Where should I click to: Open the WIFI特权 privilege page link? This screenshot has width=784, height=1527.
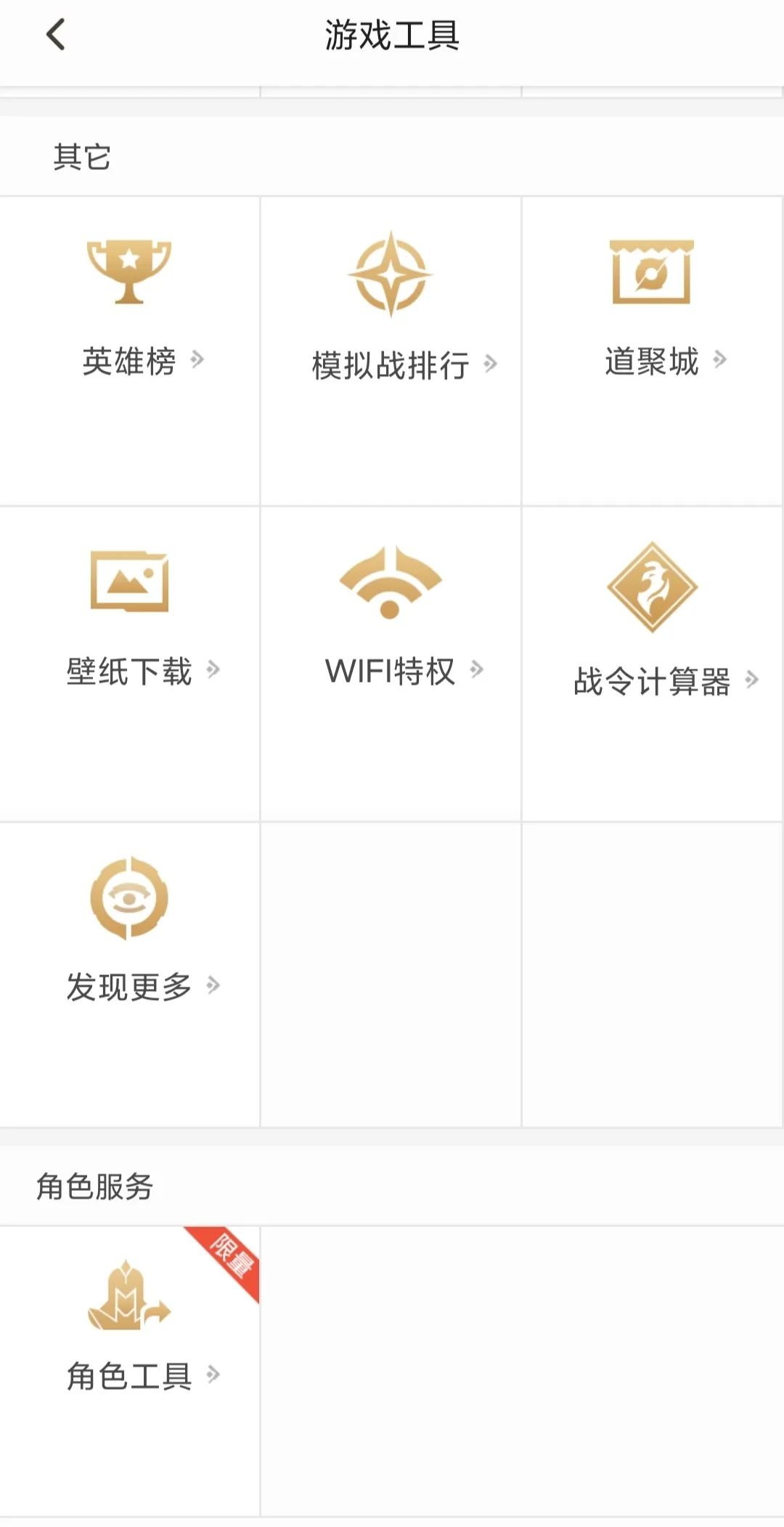coord(391,672)
